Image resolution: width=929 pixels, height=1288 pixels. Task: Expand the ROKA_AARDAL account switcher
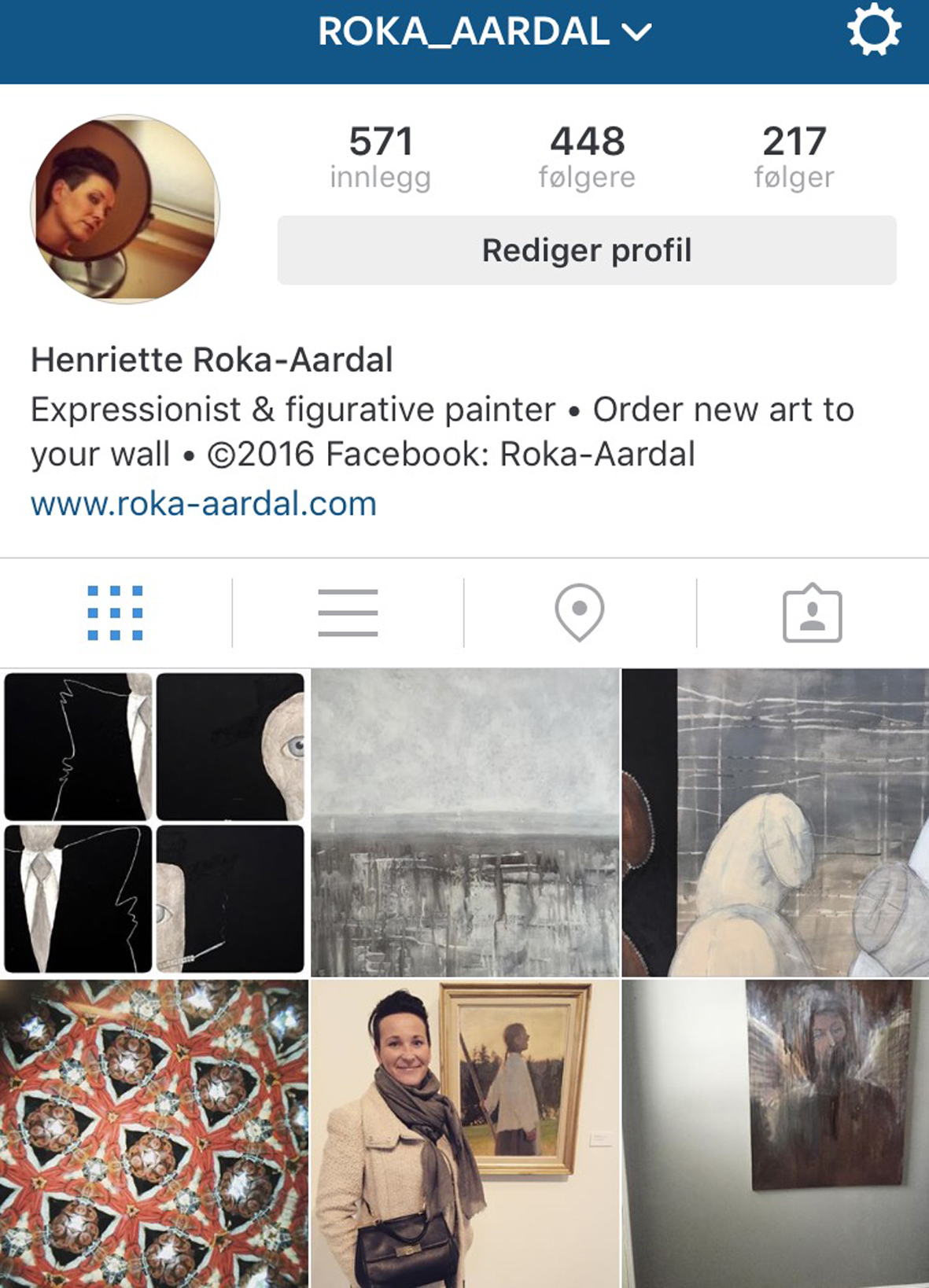point(484,31)
